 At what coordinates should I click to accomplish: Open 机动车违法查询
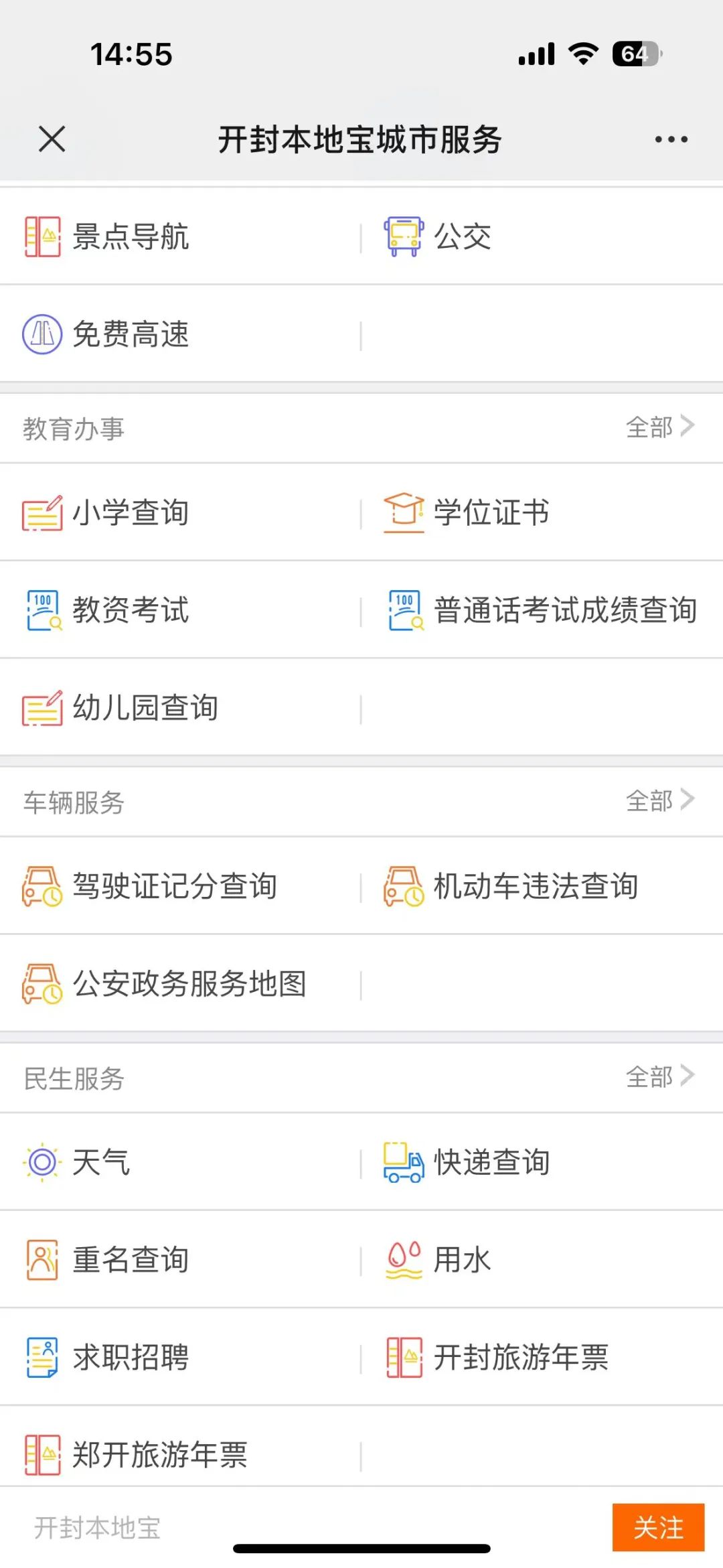click(x=542, y=886)
